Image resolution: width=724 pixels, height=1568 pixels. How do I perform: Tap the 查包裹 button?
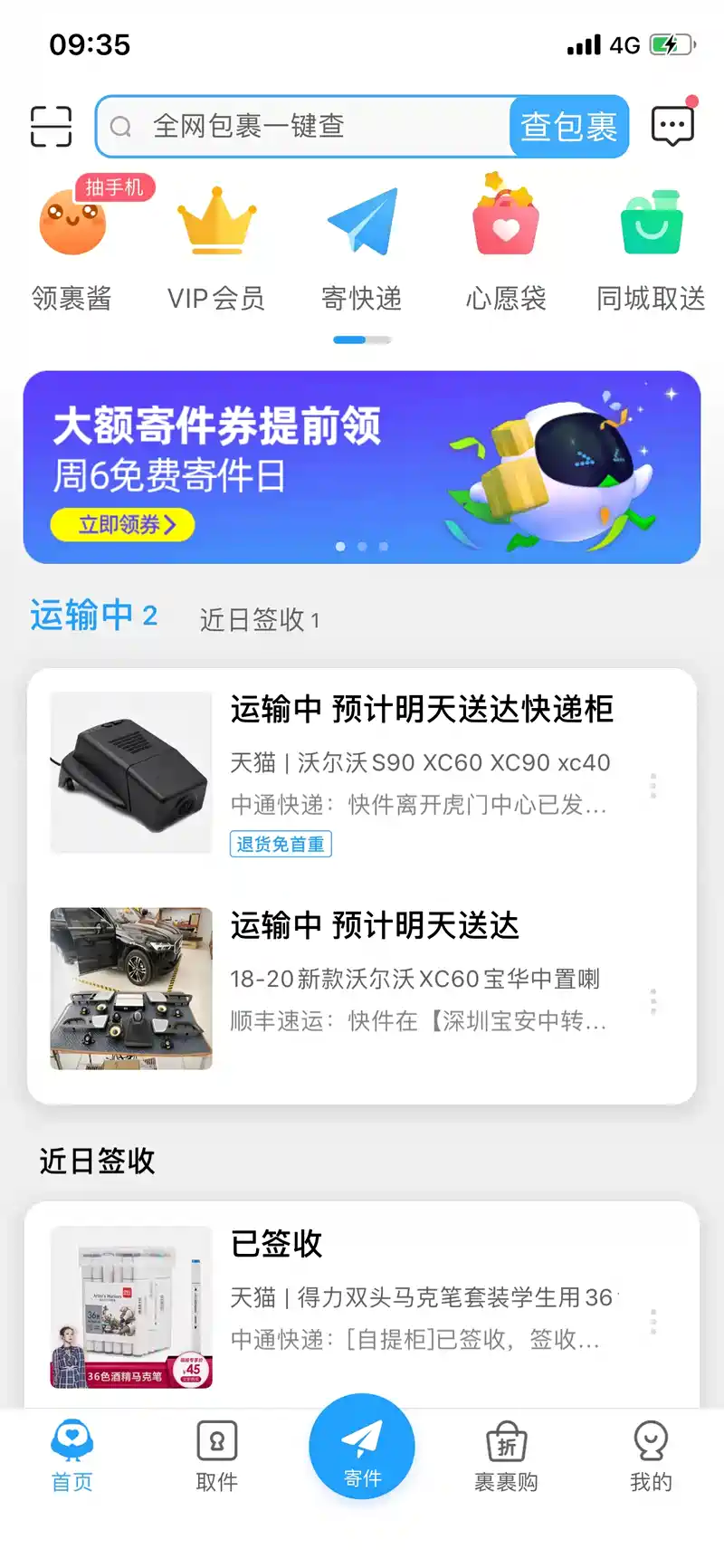(568, 127)
